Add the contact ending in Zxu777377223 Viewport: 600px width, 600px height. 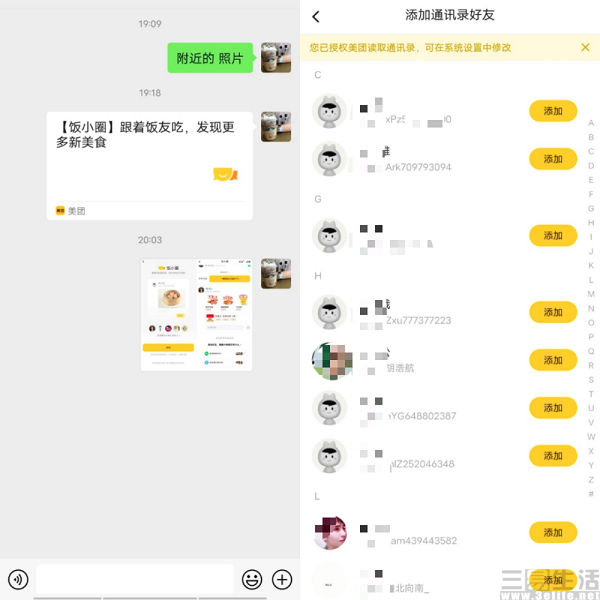(553, 312)
